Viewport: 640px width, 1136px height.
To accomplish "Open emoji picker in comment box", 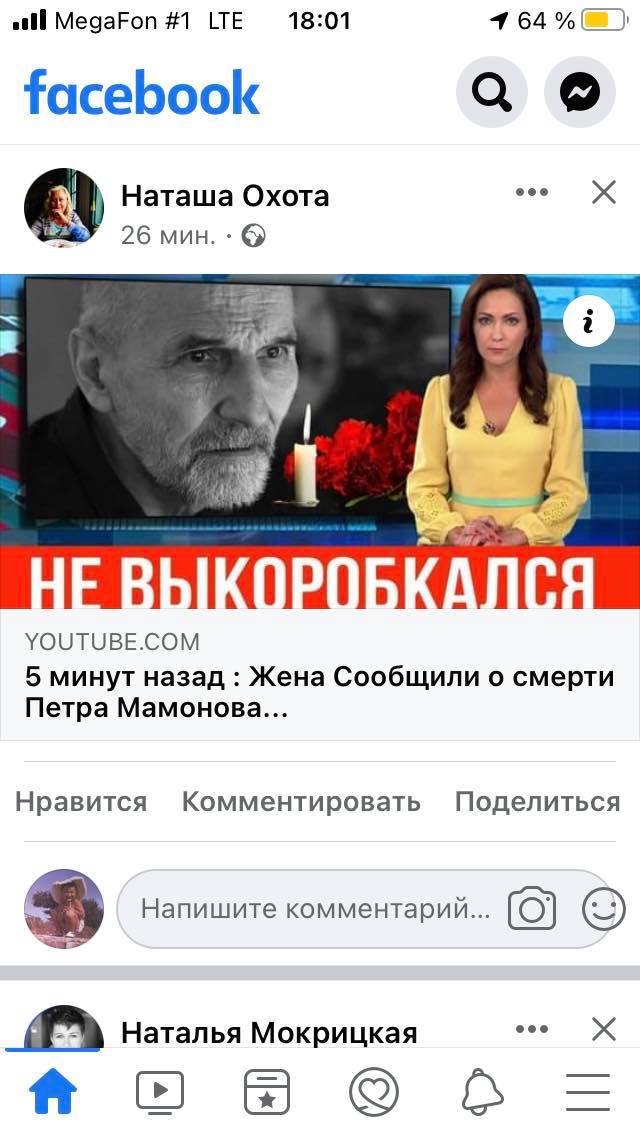I will [603, 909].
